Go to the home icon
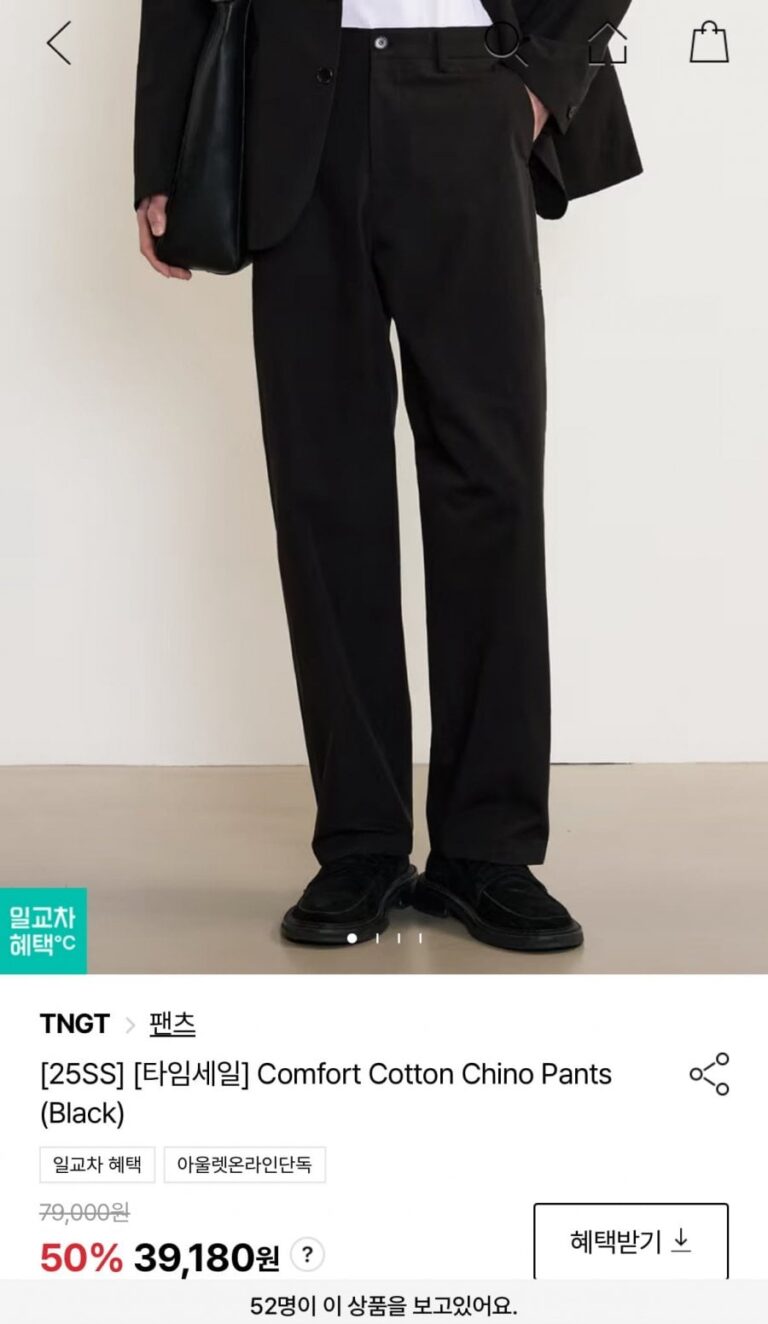The height and width of the screenshot is (1324, 768). 607,43
